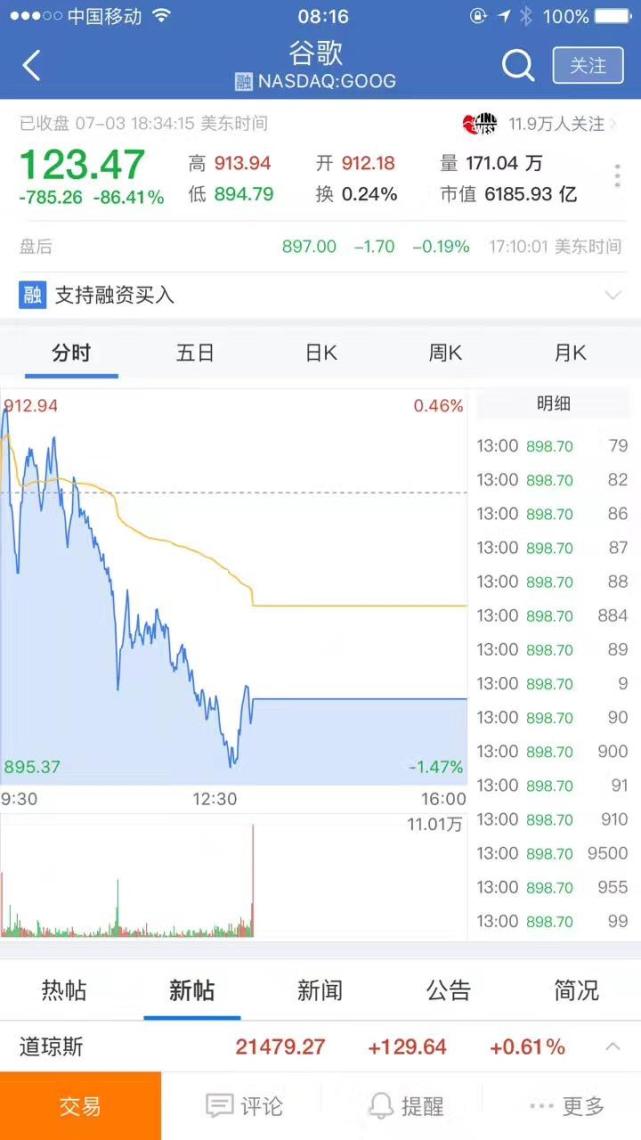Select the 新帖 new posts tab
Image resolution: width=641 pixels, height=1140 pixels.
pos(192,990)
